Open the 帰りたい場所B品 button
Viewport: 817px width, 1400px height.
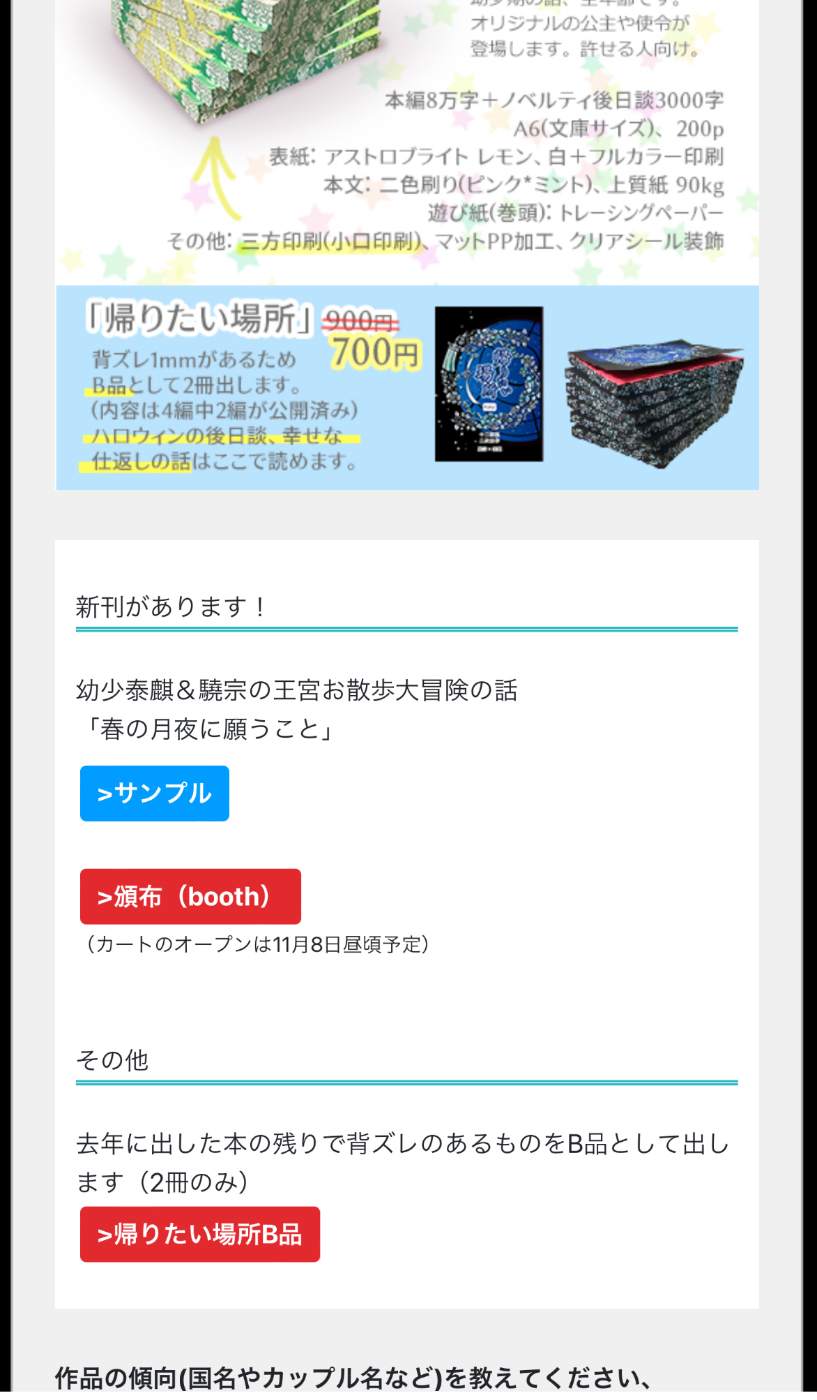[x=200, y=1234]
